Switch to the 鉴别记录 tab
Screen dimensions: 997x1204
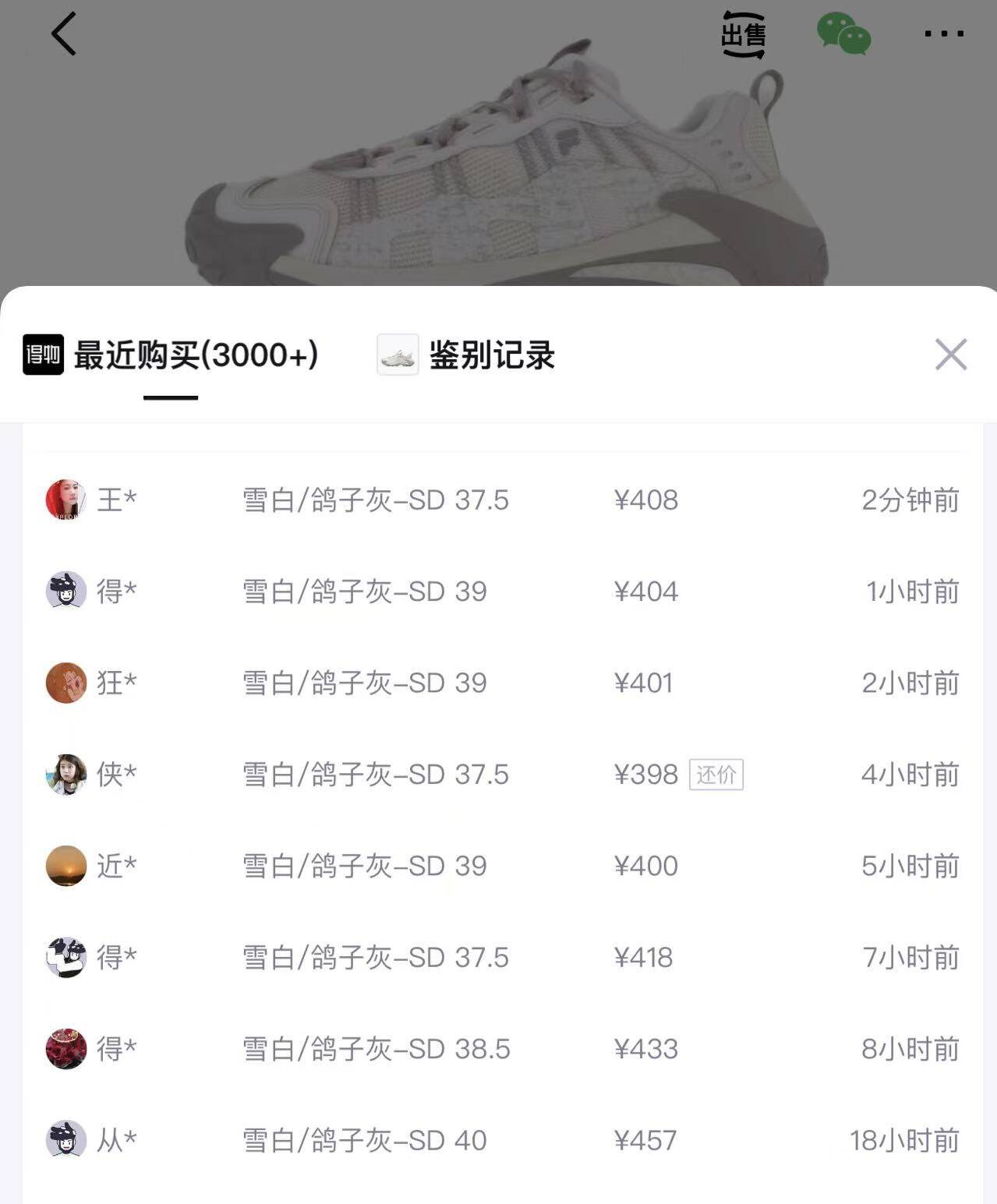(x=466, y=355)
